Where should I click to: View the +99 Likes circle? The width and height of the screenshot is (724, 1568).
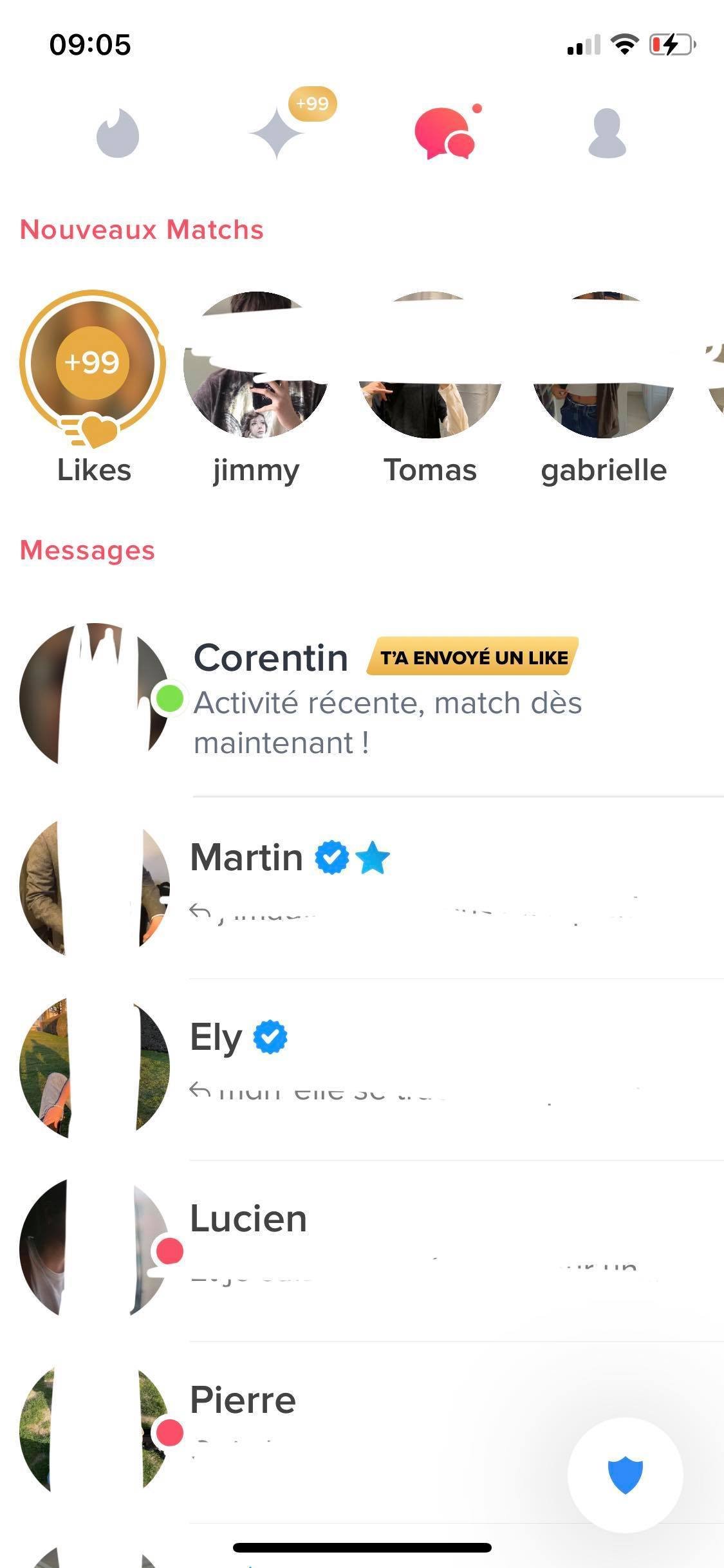(x=93, y=364)
